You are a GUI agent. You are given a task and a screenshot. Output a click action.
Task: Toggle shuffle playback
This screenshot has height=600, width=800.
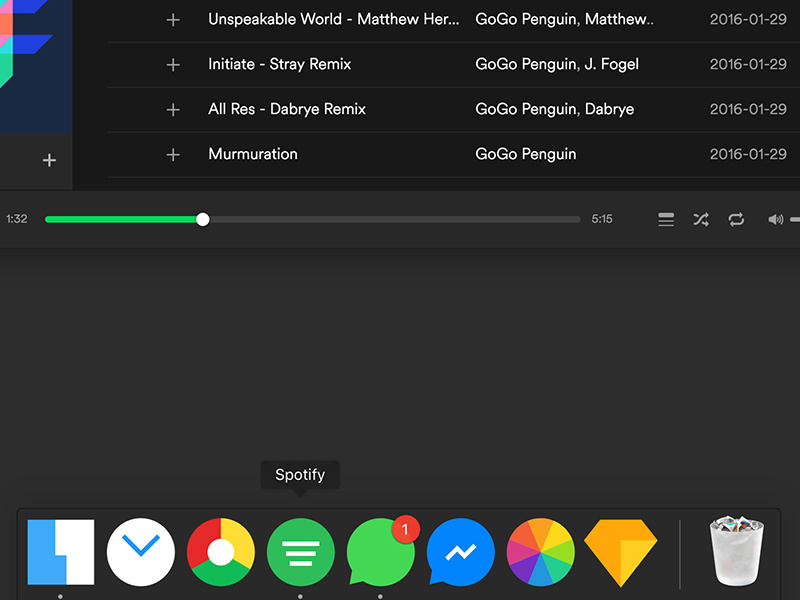pos(701,219)
